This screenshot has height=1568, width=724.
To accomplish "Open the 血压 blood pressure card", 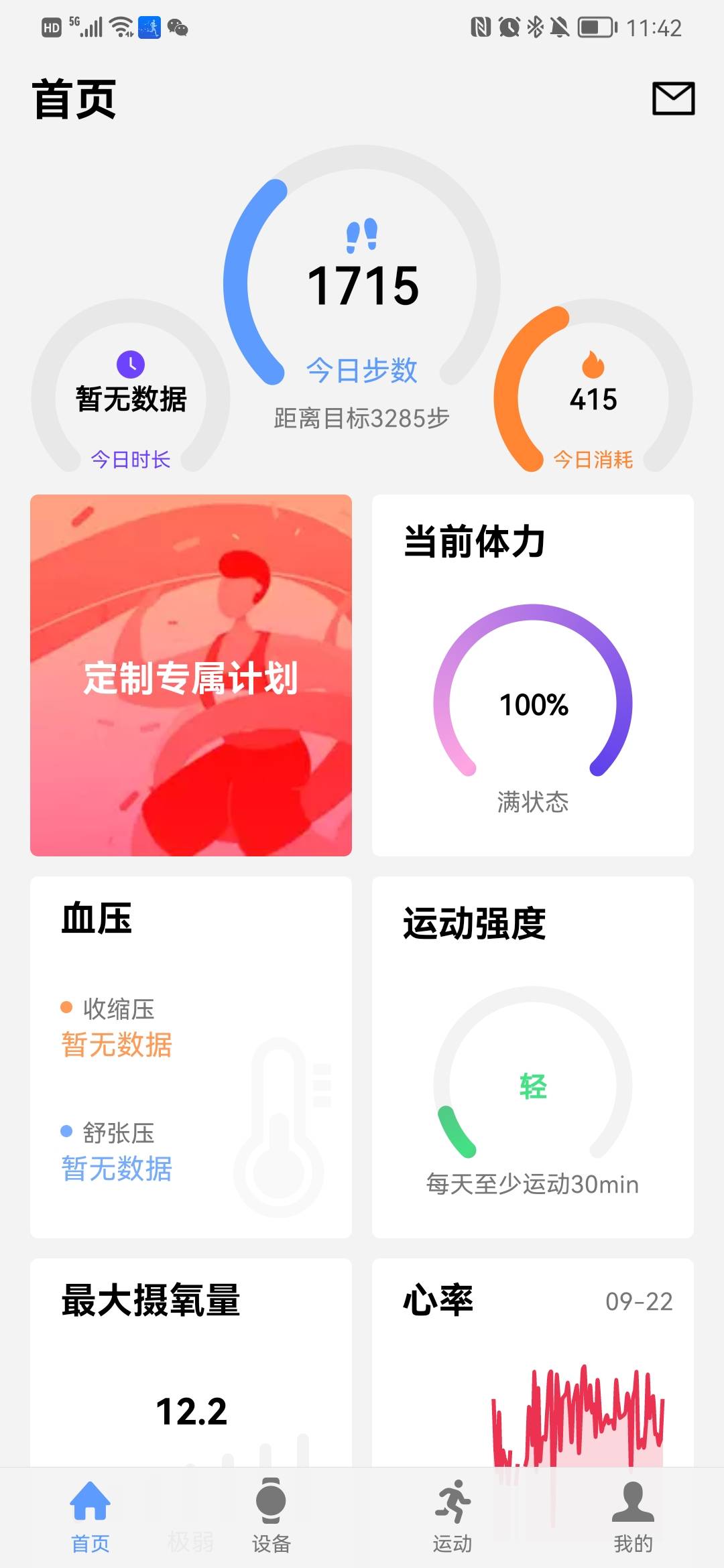I will [191, 1057].
